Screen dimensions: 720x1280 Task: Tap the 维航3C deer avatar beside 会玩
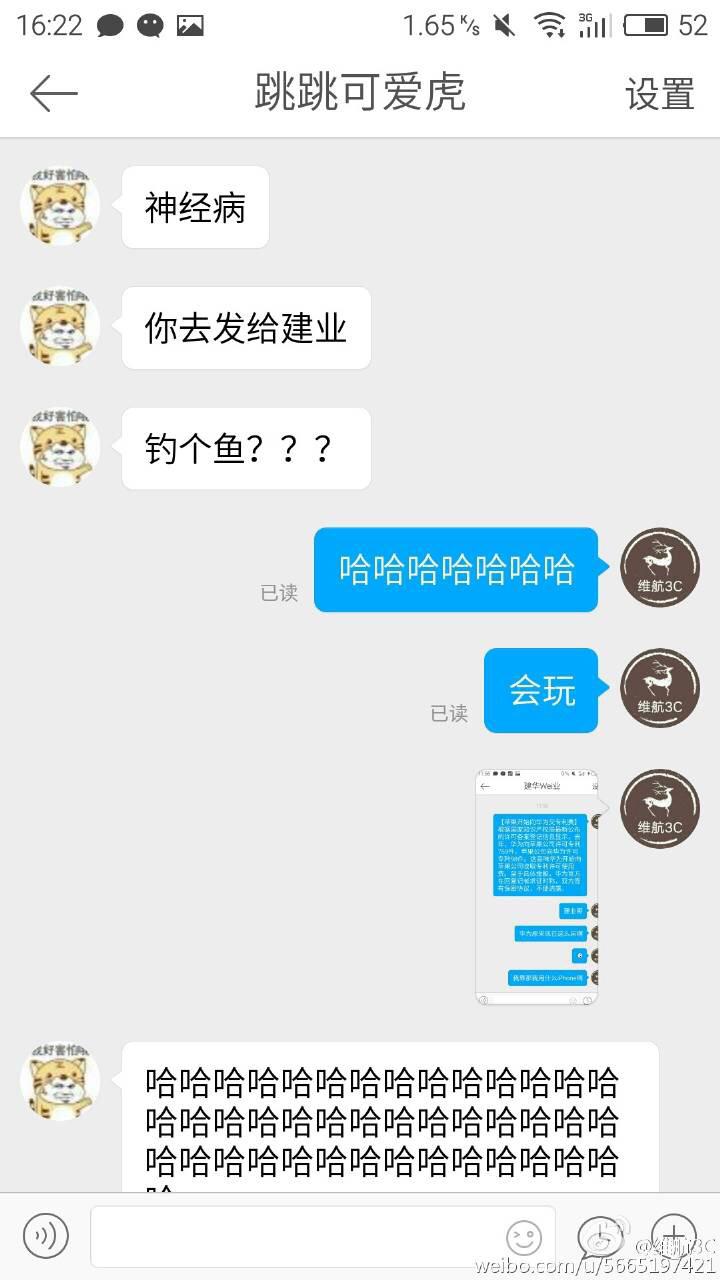coord(659,688)
